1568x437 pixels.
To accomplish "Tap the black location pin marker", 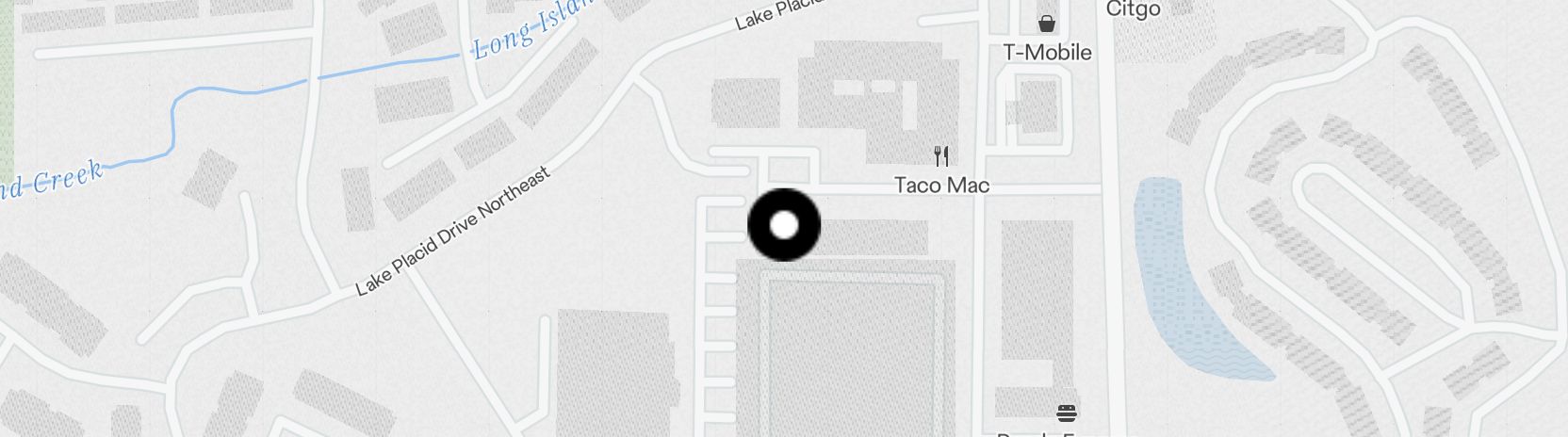I will [783, 225].
